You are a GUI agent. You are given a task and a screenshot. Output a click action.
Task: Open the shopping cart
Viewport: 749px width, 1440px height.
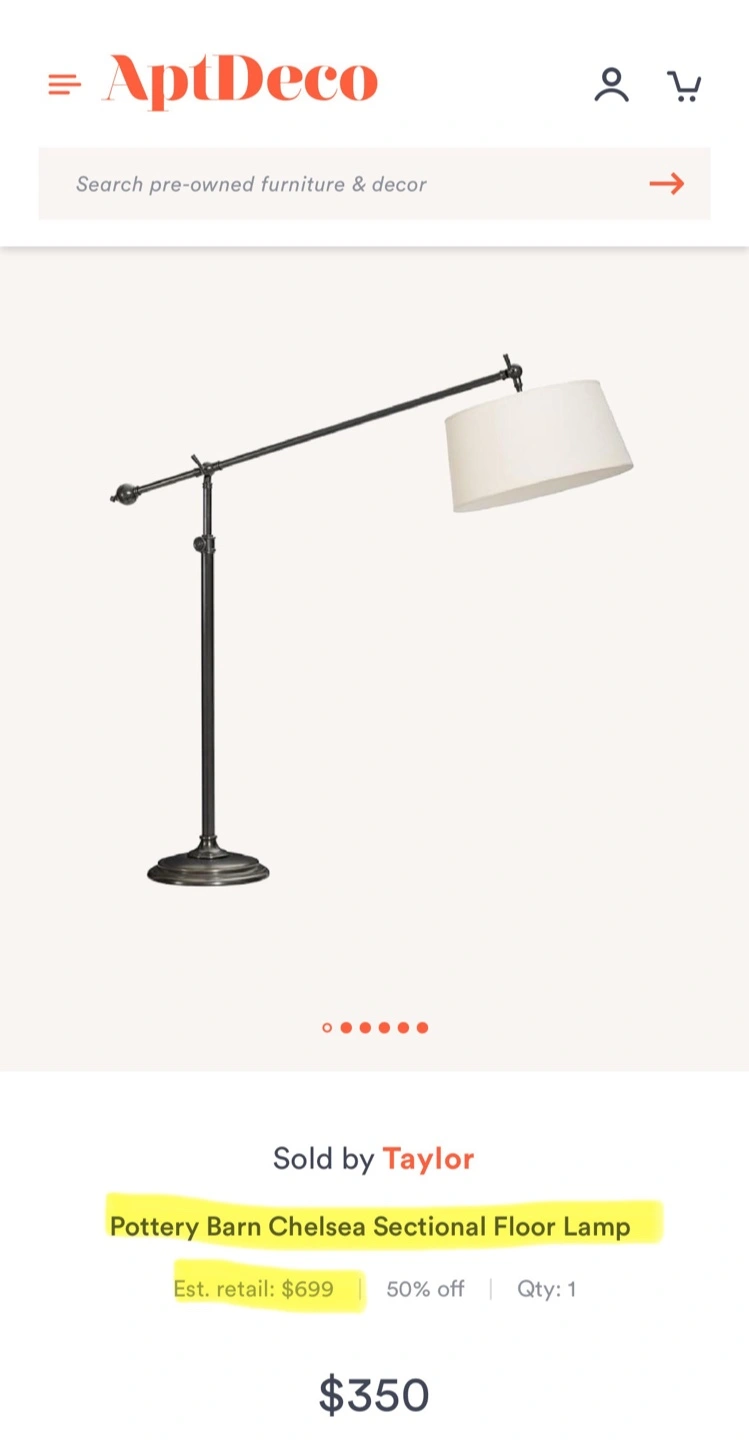click(684, 86)
